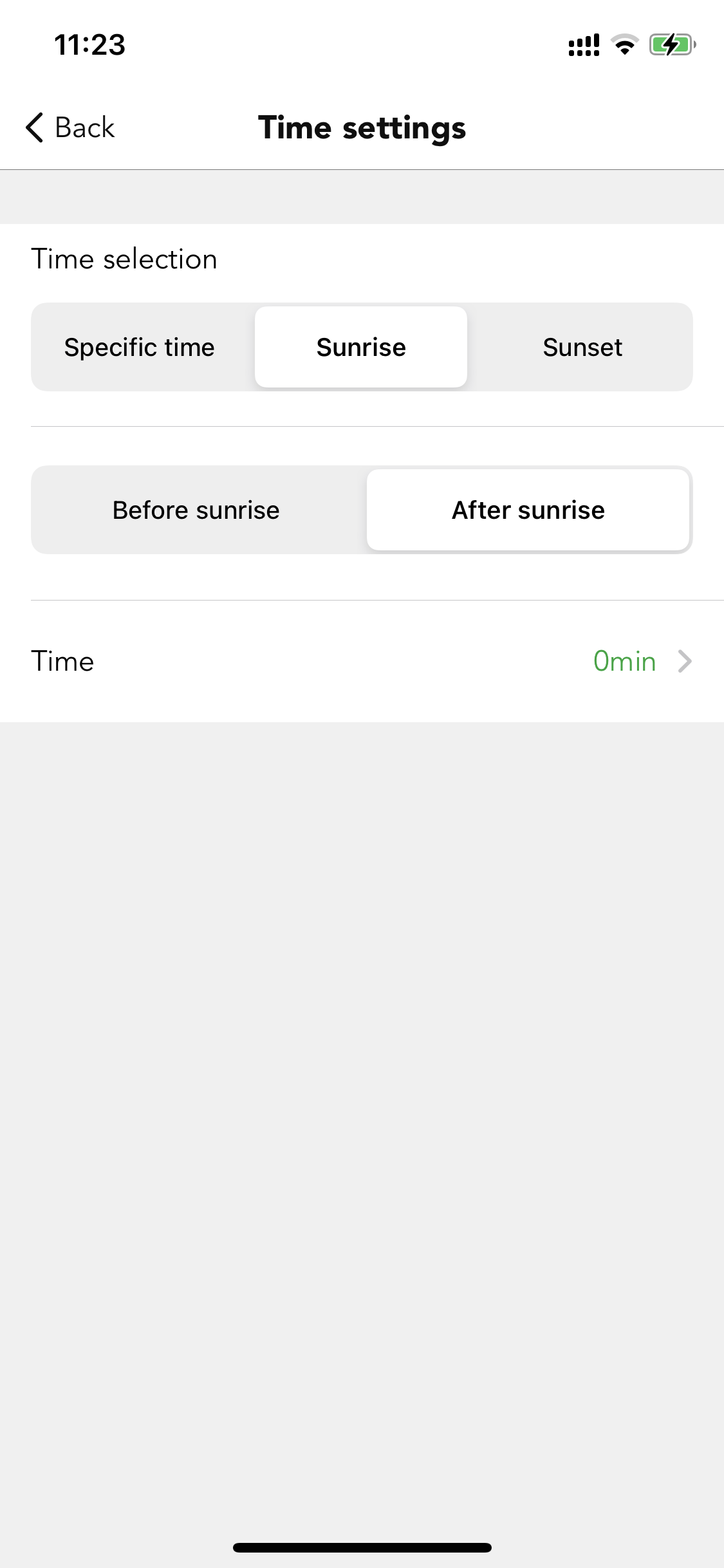Switch to Specific time option
The image size is (724, 1568).
140,348
